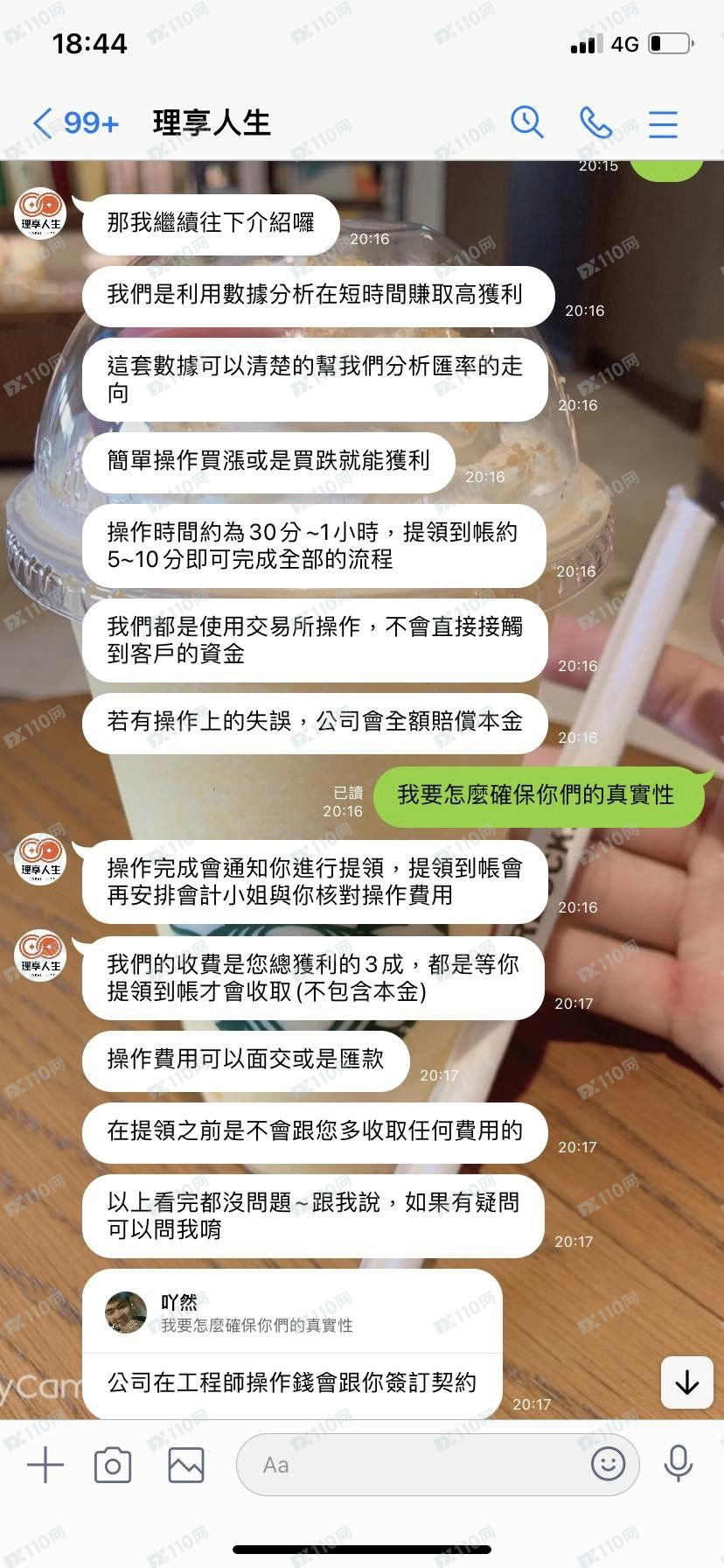Open 理享人生 profile from the avatar beside 那我繼續往下介紹囉
This screenshot has height=1568, width=724.
[40, 214]
